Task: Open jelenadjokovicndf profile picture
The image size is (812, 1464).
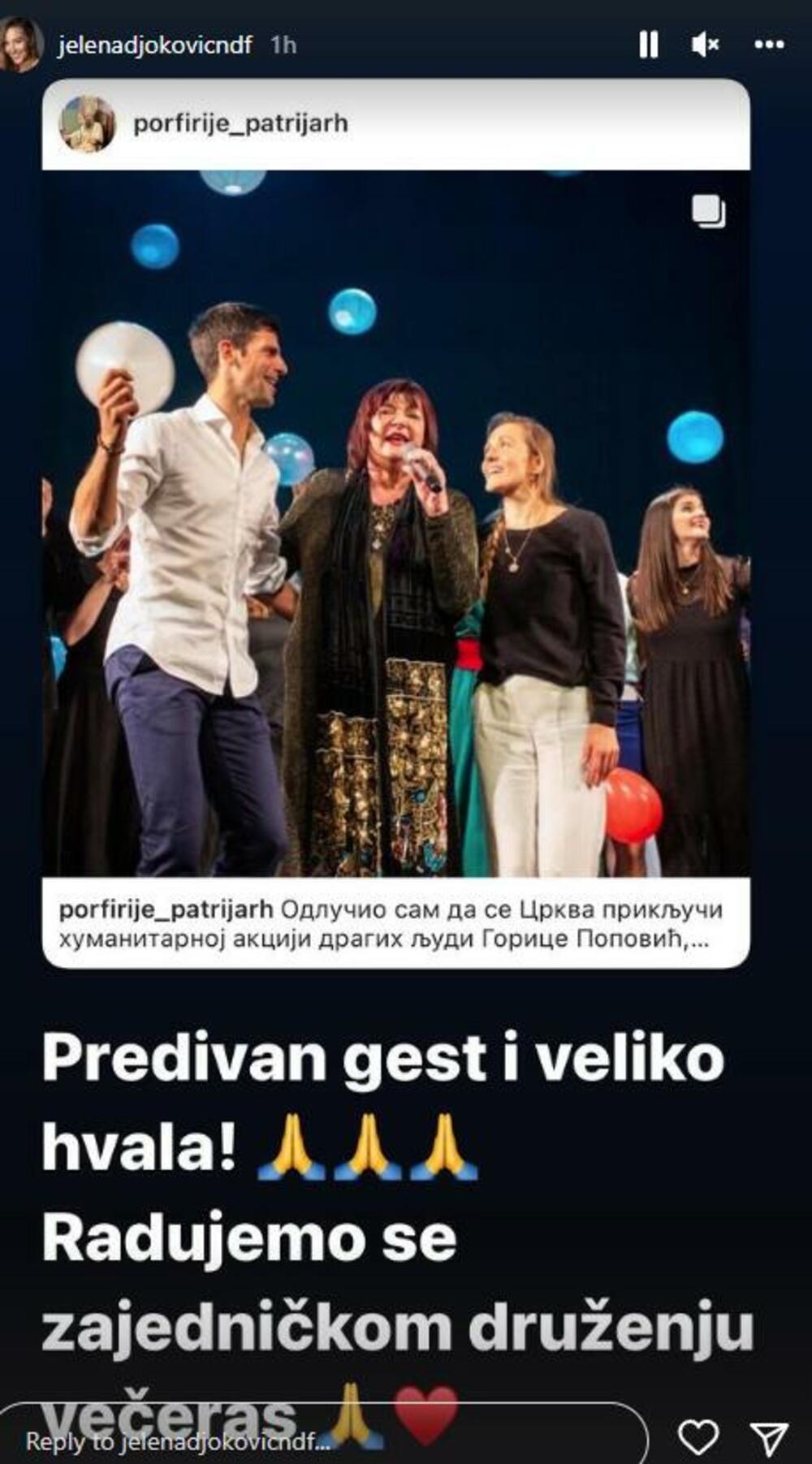Action: [x=21, y=45]
